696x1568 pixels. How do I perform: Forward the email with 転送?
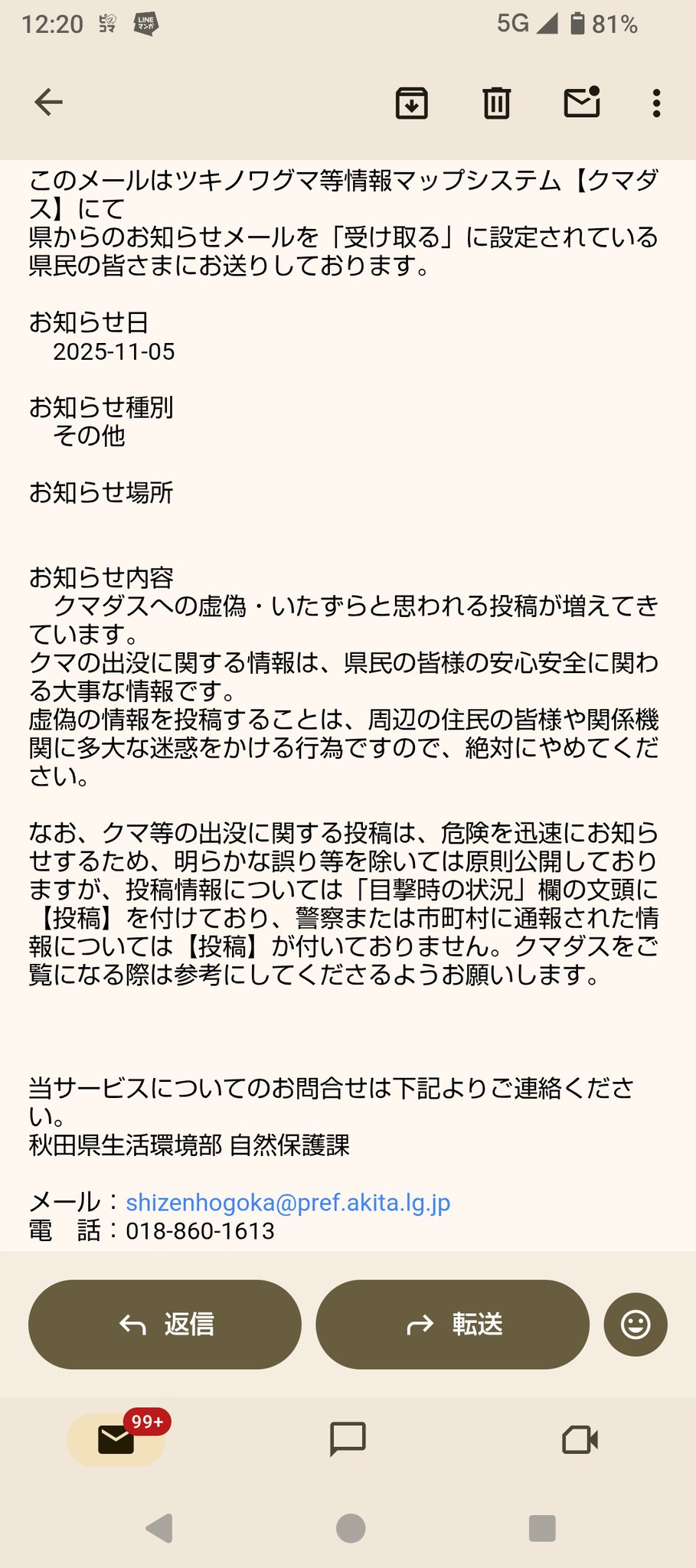pyautogui.click(x=453, y=1324)
